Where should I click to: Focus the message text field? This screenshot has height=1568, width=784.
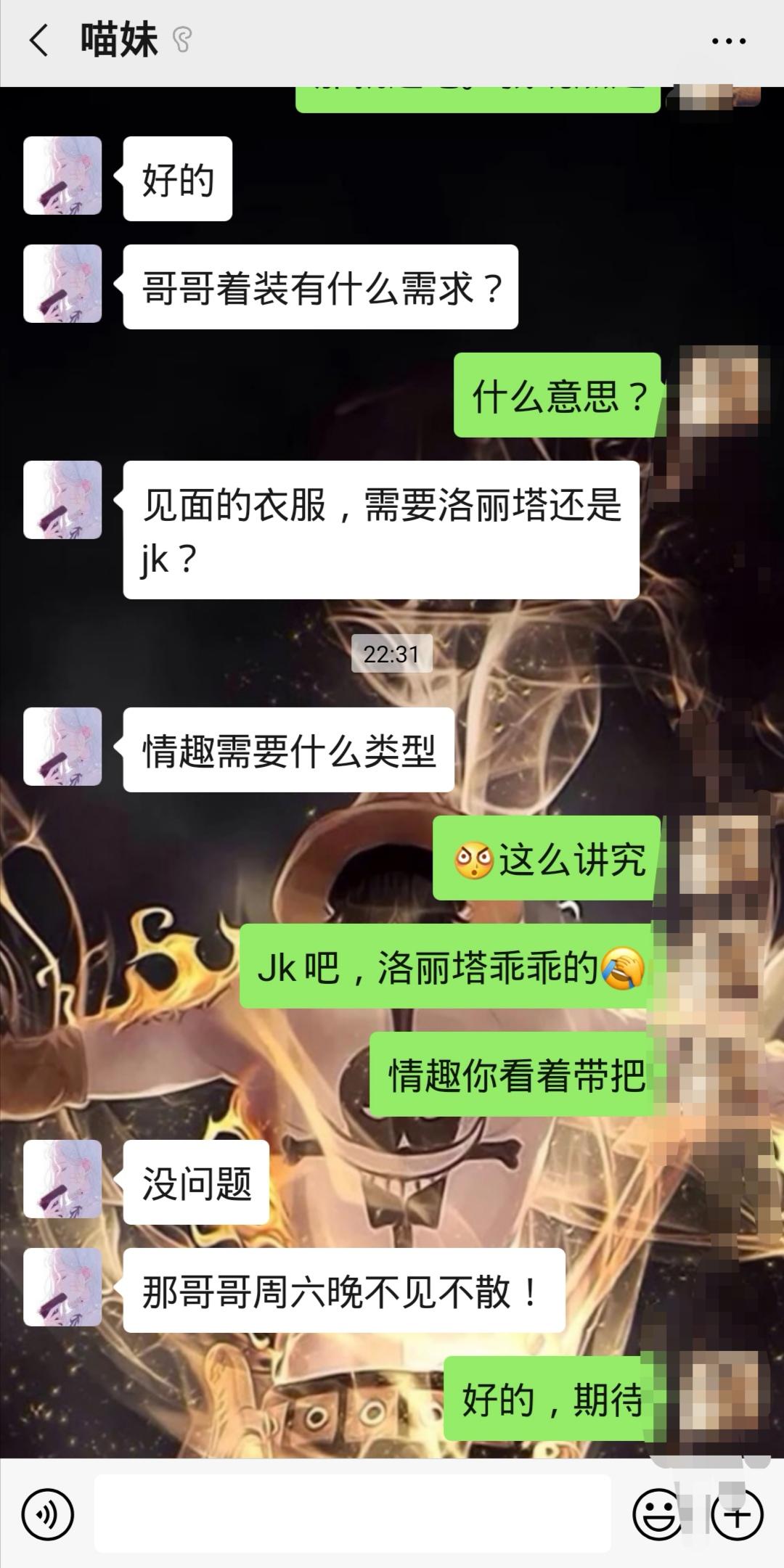tap(352, 1514)
